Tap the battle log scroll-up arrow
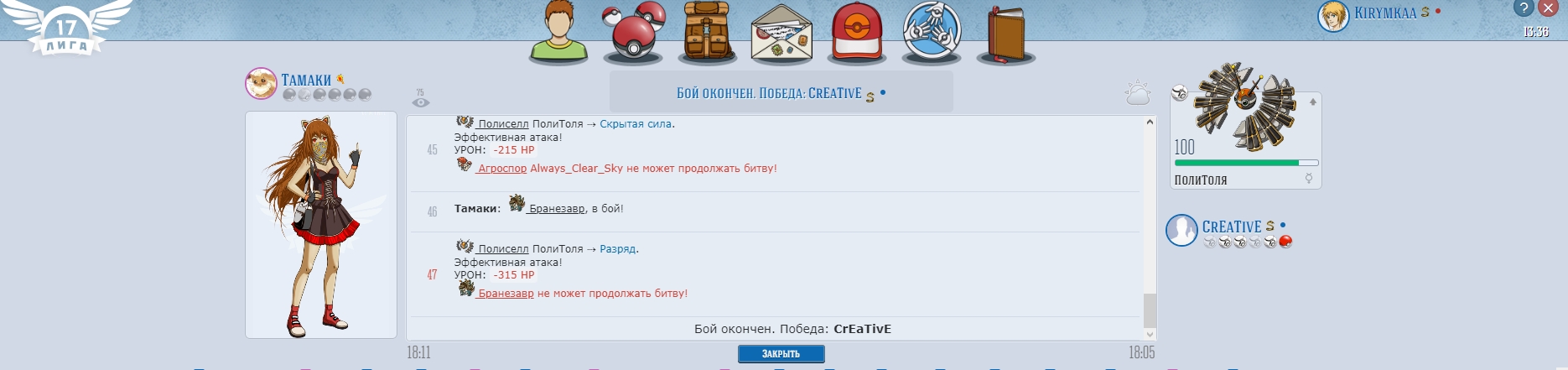The width and height of the screenshot is (1568, 370). pos(1150,122)
